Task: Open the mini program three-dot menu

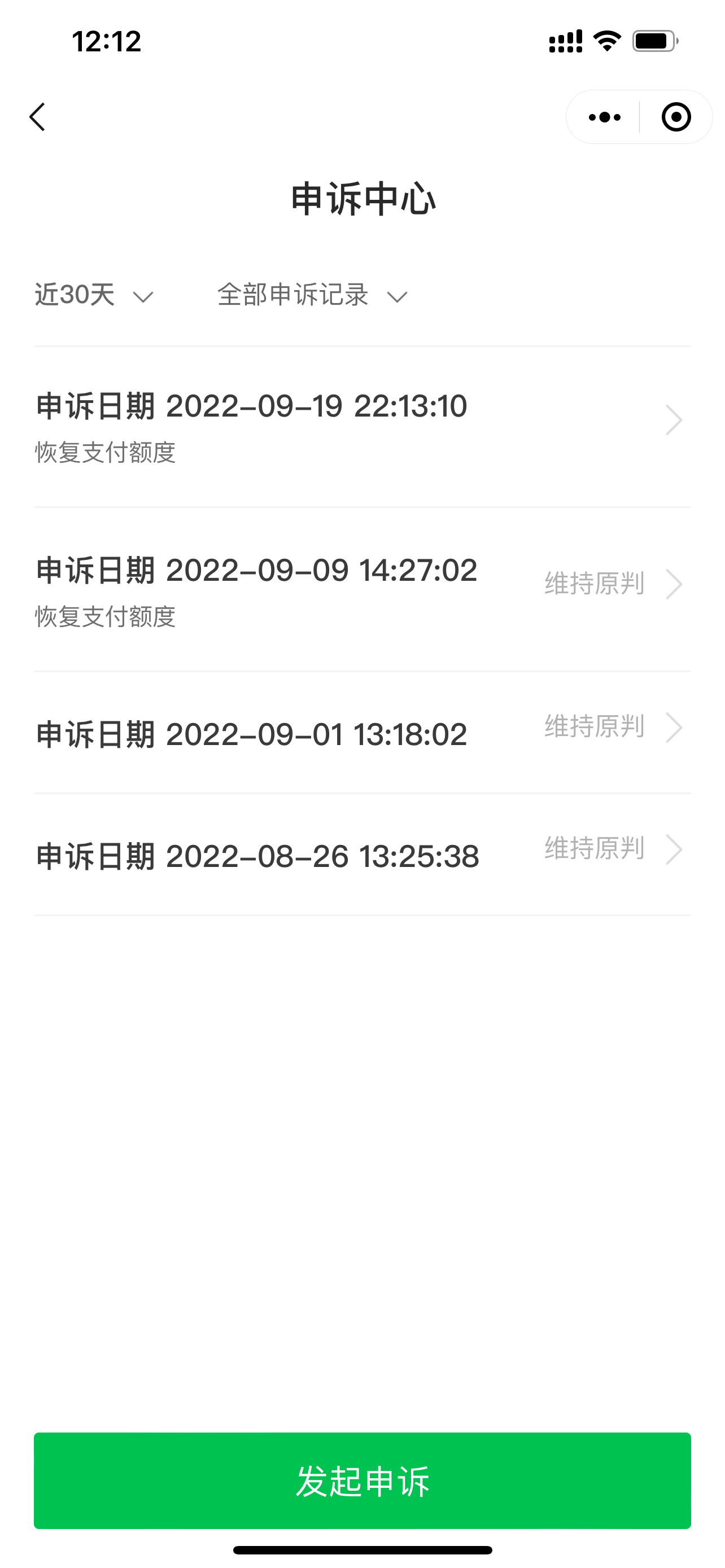Action: (605, 117)
